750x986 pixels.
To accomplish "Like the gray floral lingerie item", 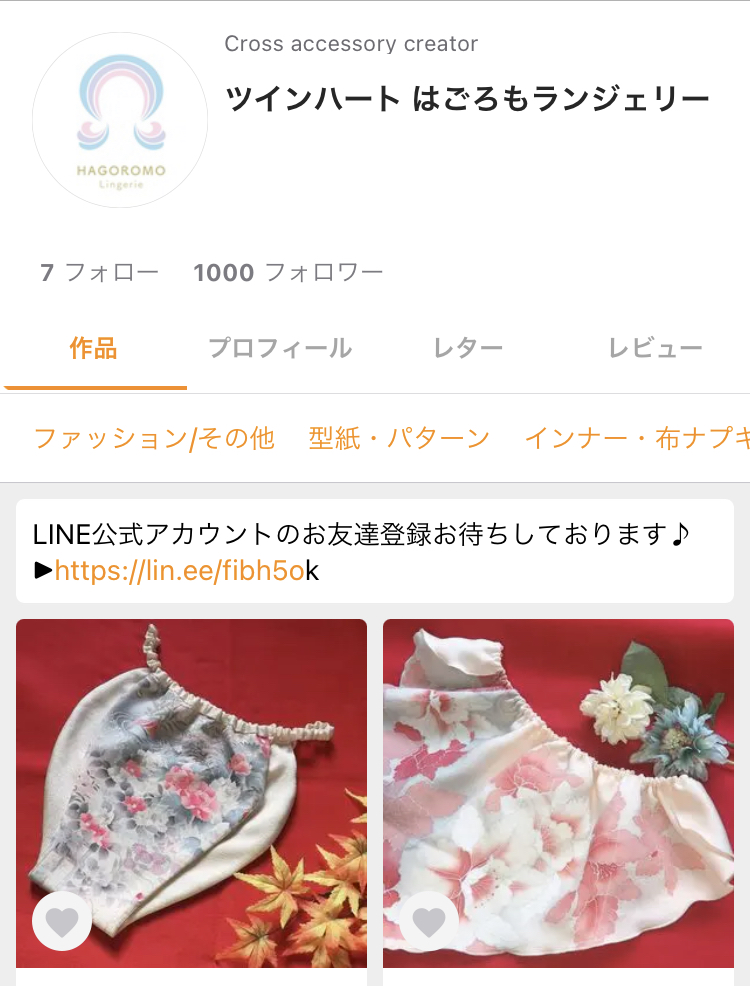I will (x=62, y=921).
